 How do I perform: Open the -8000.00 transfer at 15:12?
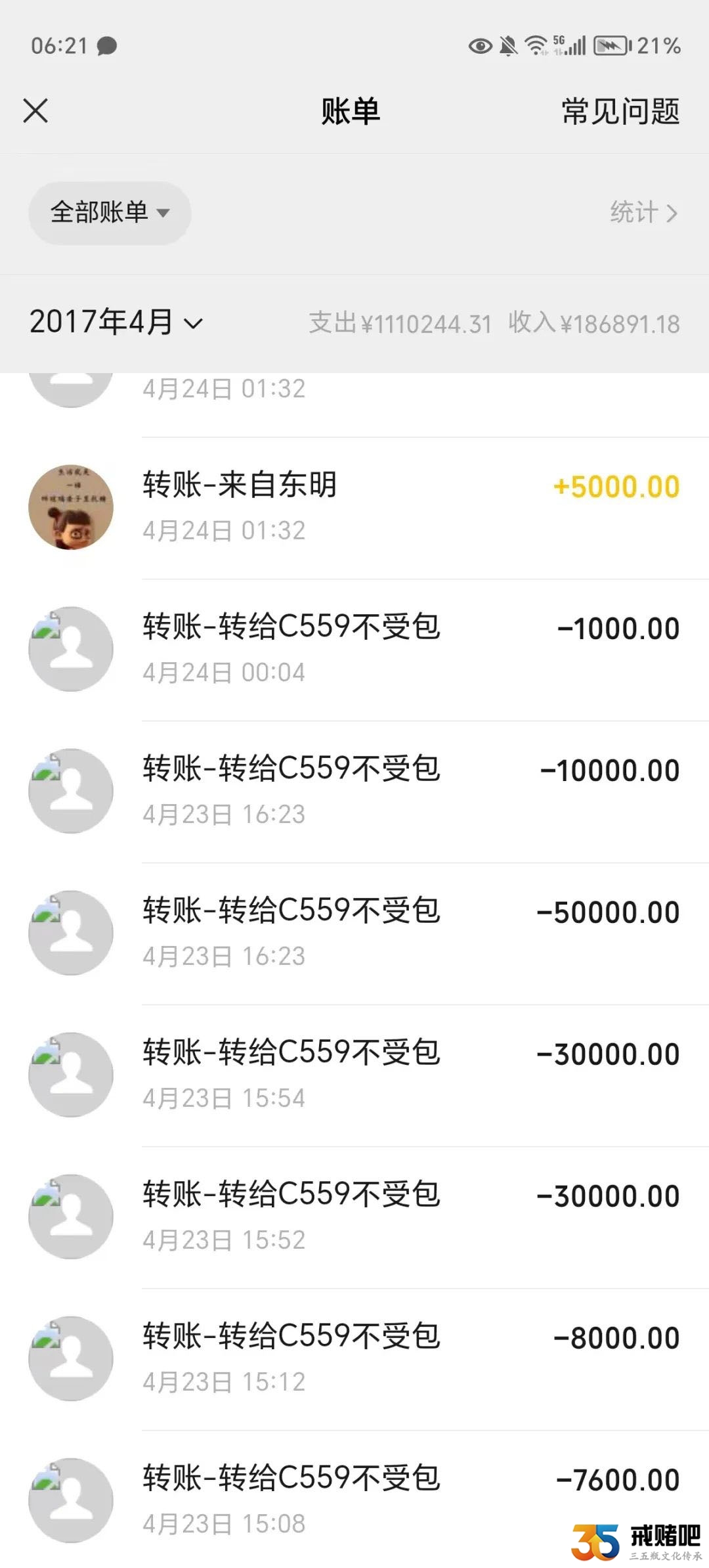[354, 1359]
